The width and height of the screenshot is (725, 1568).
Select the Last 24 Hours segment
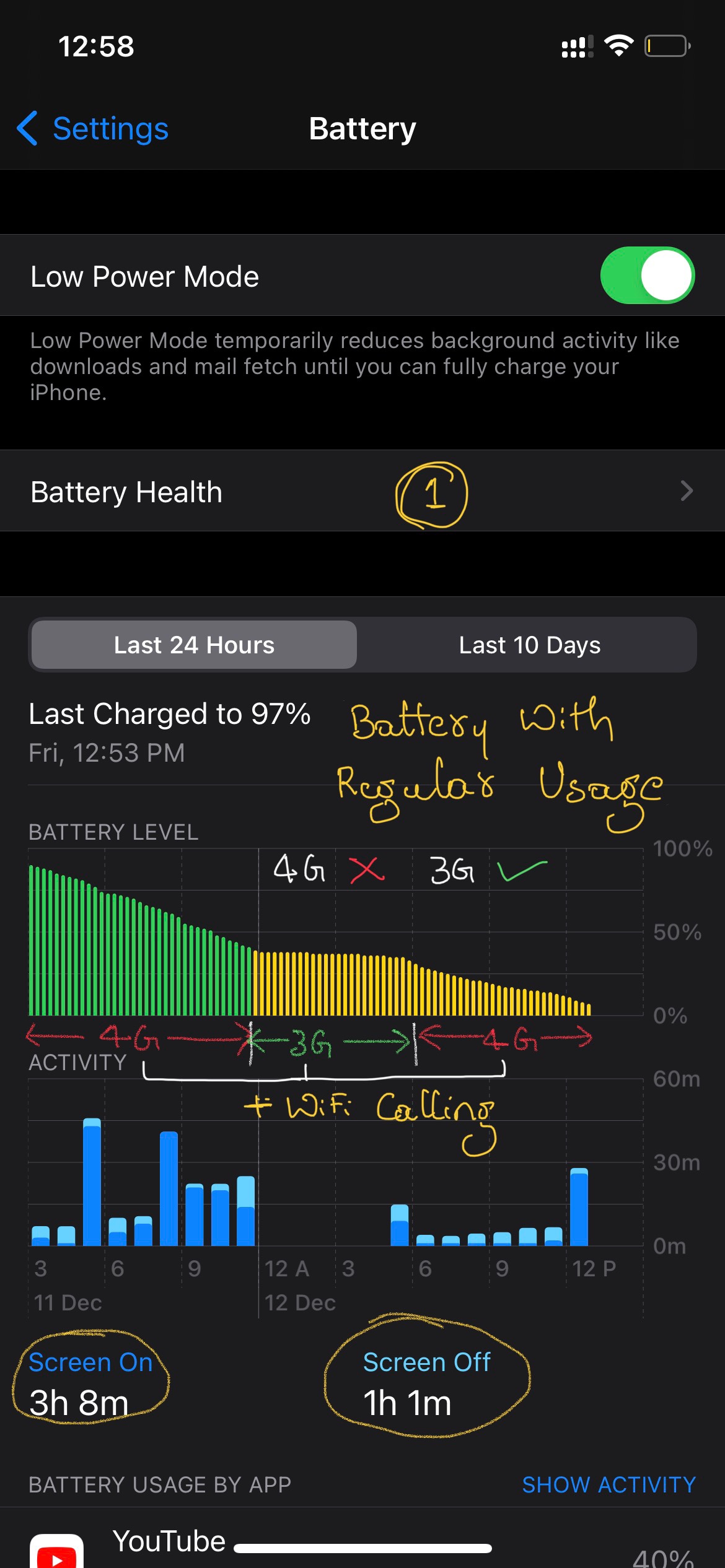pos(194,645)
